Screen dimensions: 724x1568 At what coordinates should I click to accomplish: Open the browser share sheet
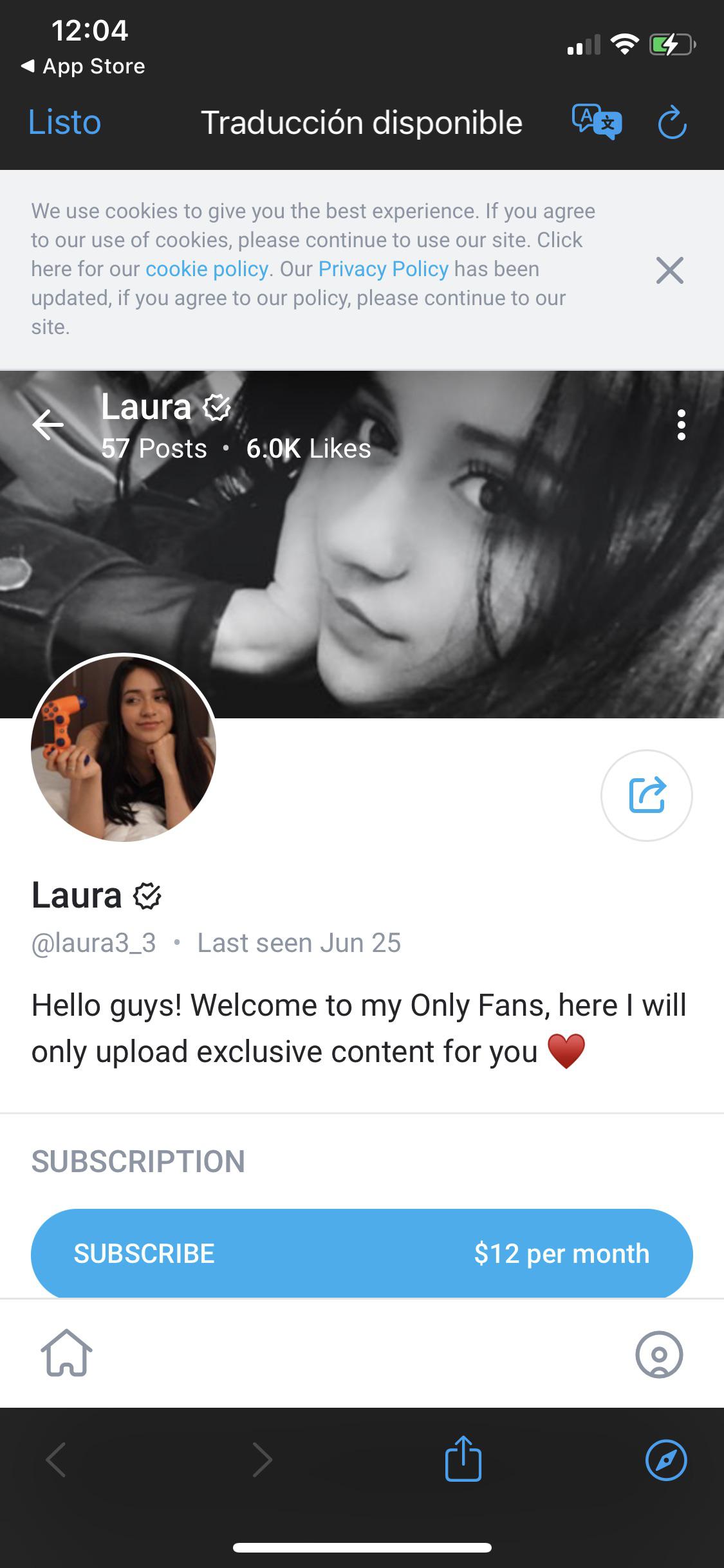click(x=463, y=1459)
